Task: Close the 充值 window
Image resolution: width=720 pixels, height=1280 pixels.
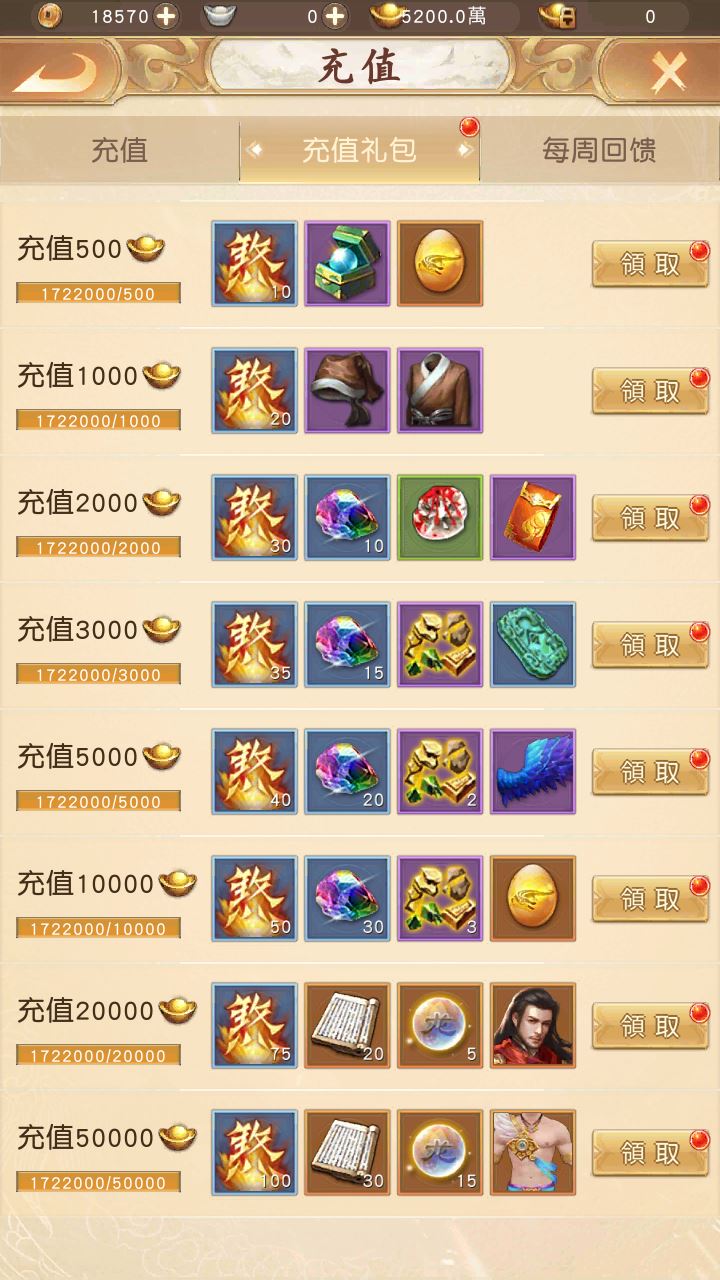Action: click(667, 72)
